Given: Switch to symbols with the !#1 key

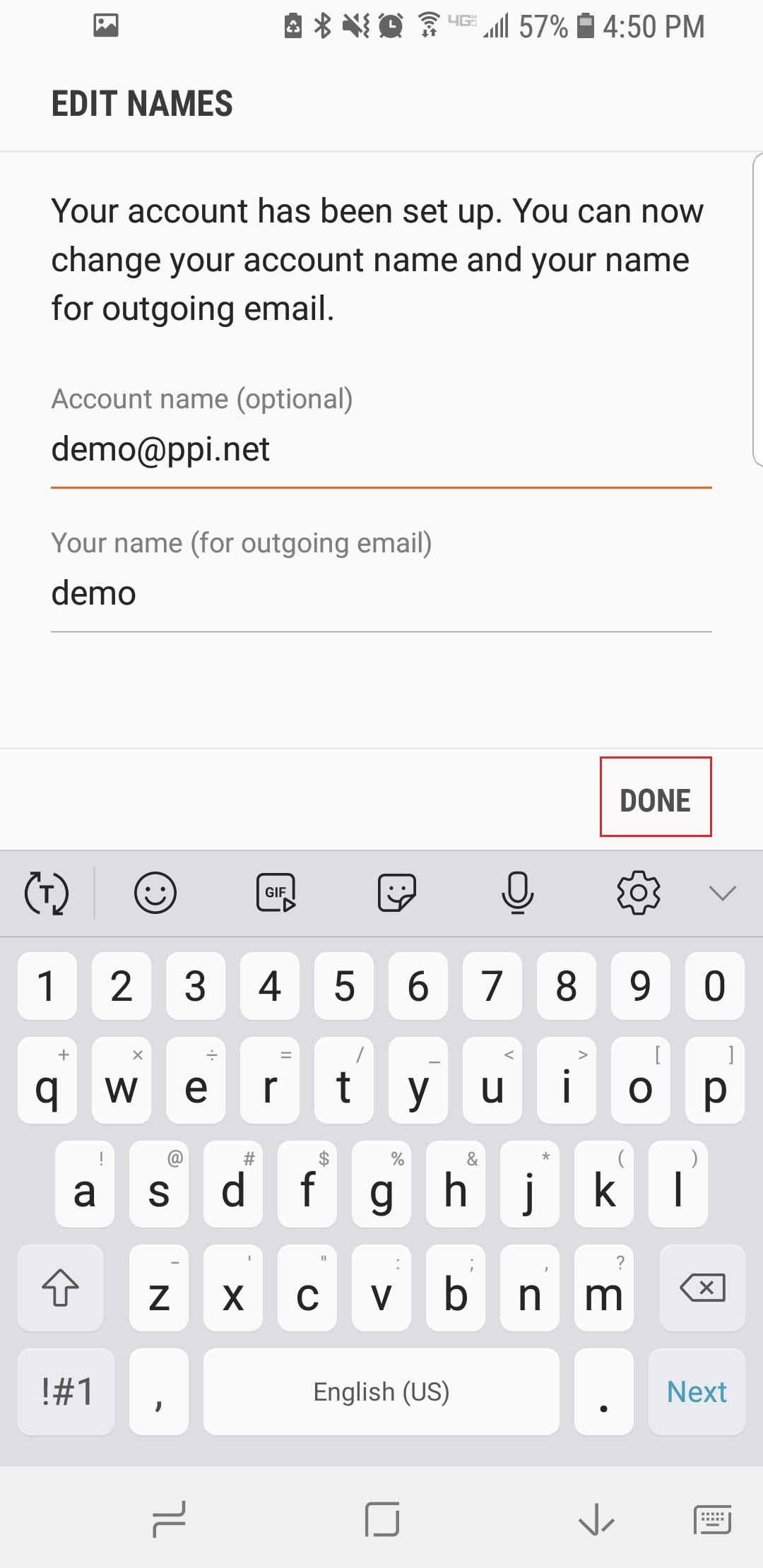Looking at the screenshot, I should click(66, 1392).
